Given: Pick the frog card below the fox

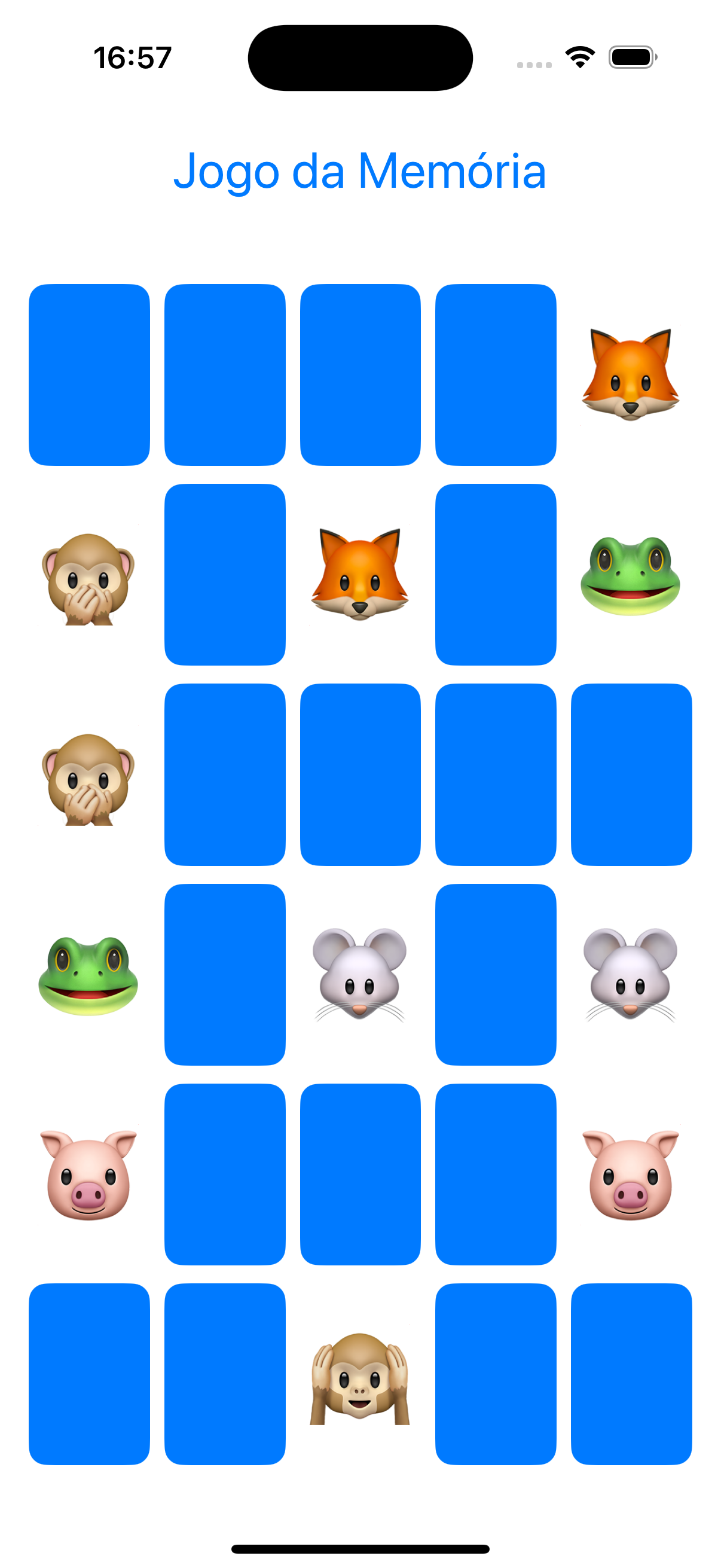Looking at the screenshot, I should click(x=630, y=575).
